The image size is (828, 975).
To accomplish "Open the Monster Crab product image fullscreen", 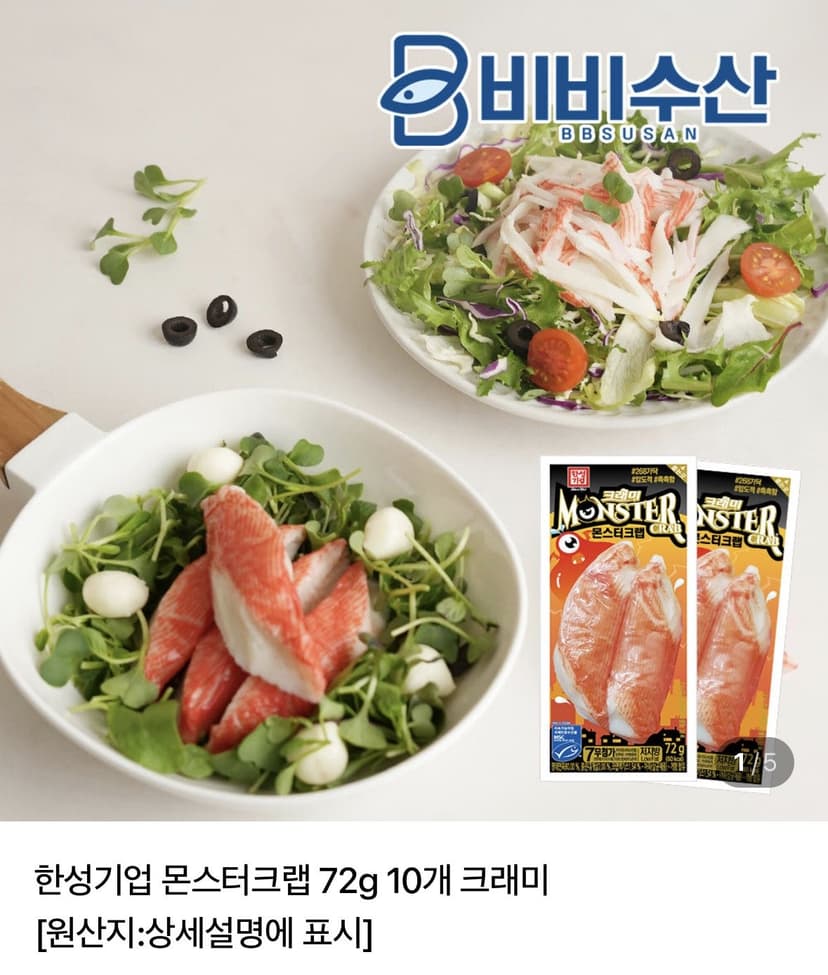I will coord(414,410).
